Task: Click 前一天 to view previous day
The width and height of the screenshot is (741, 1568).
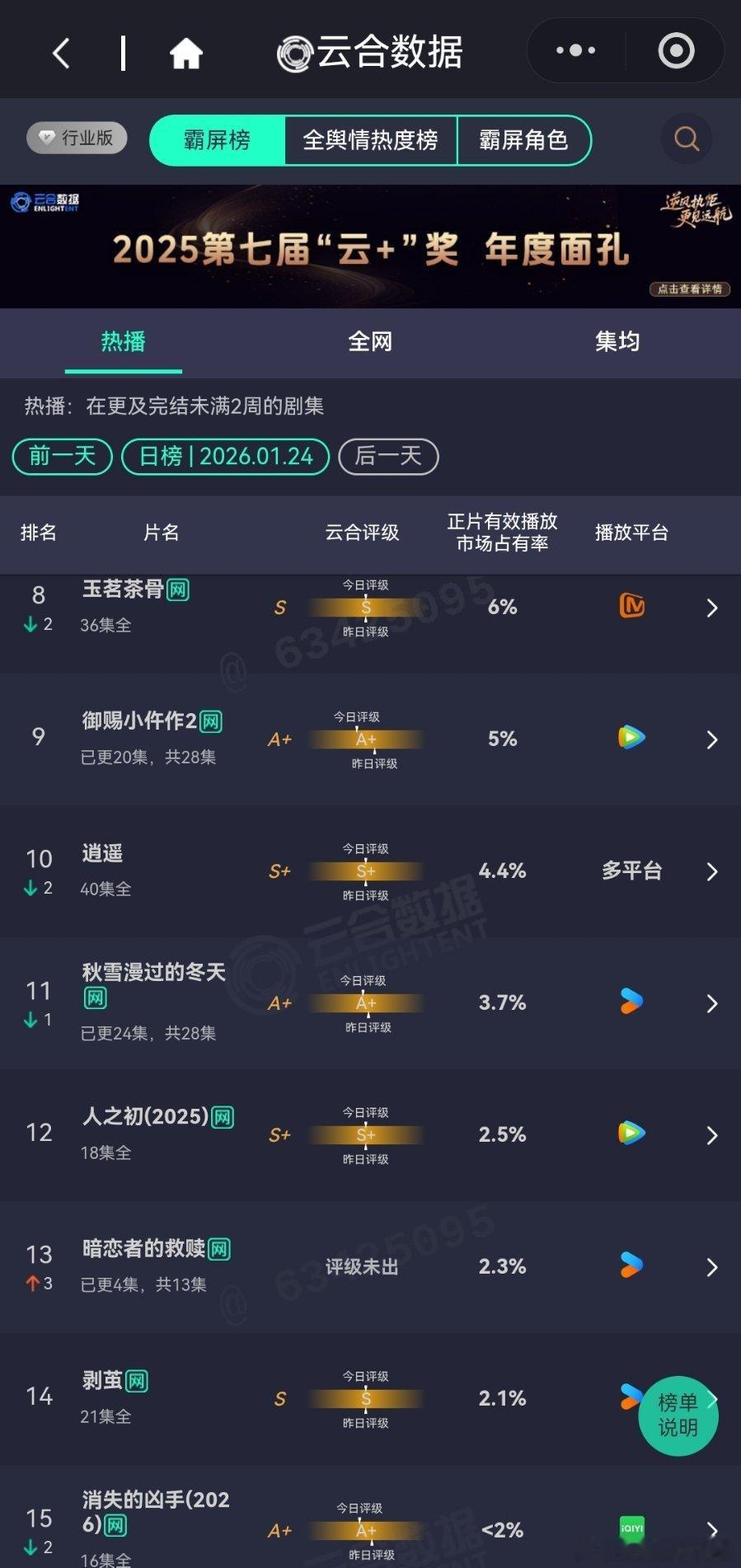Action: coord(62,456)
